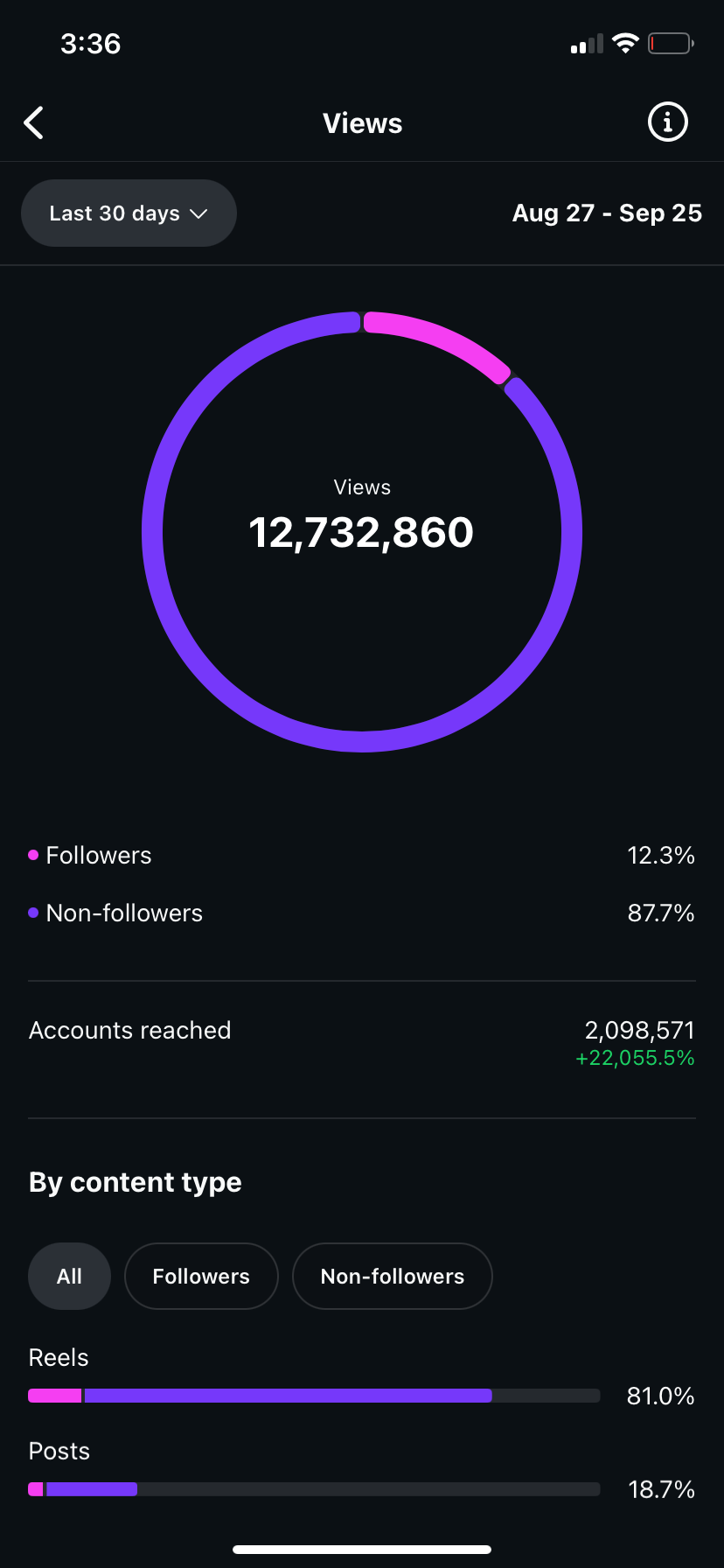Open the info icon for Views details
This screenshot has width=724, height=1568.
coord(667,122)
